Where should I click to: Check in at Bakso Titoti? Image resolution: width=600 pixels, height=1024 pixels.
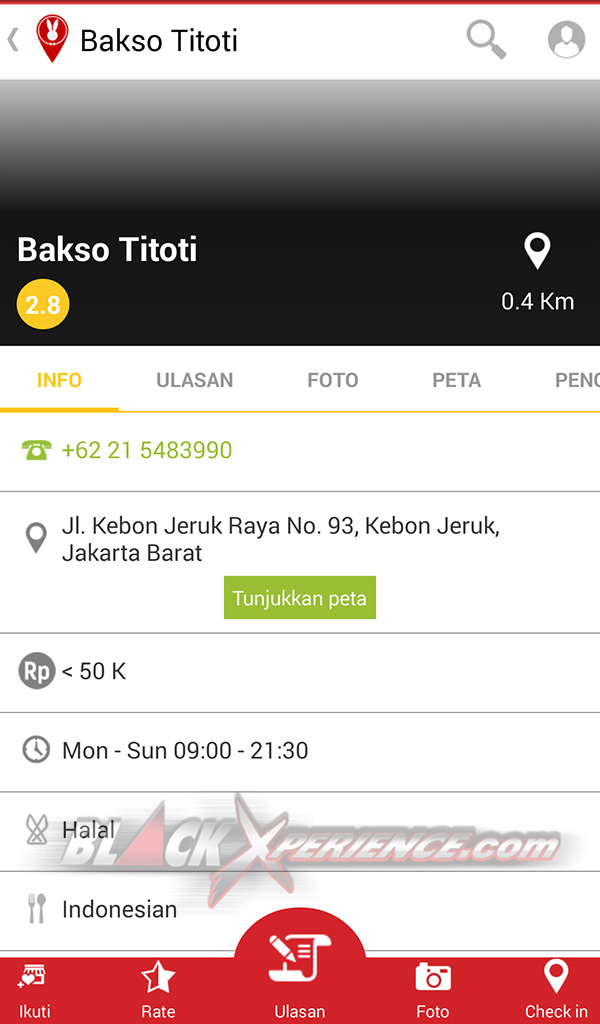click(556, 991)
